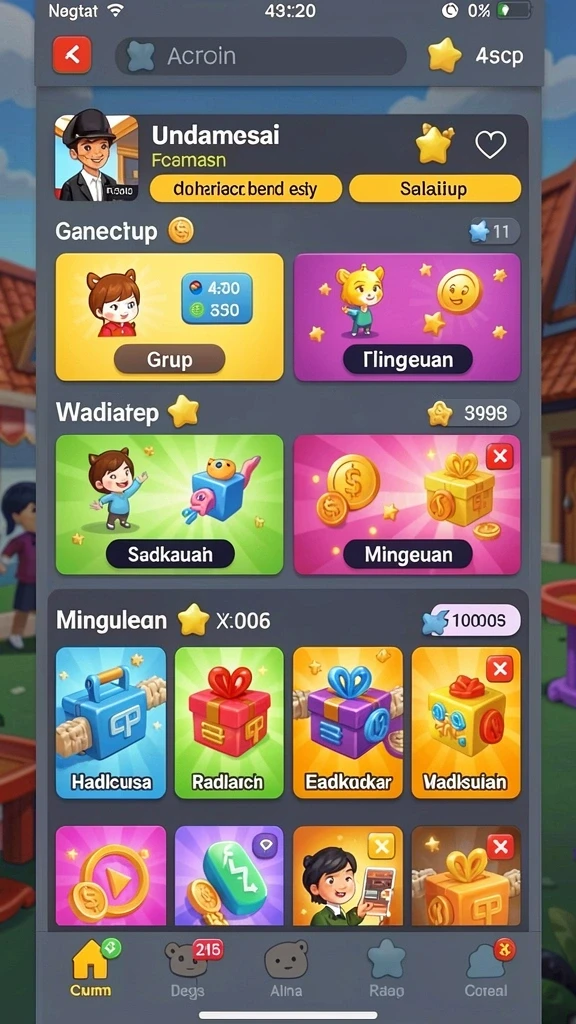
Task: Open the Acroin search field
Action: tap(261, 56)
